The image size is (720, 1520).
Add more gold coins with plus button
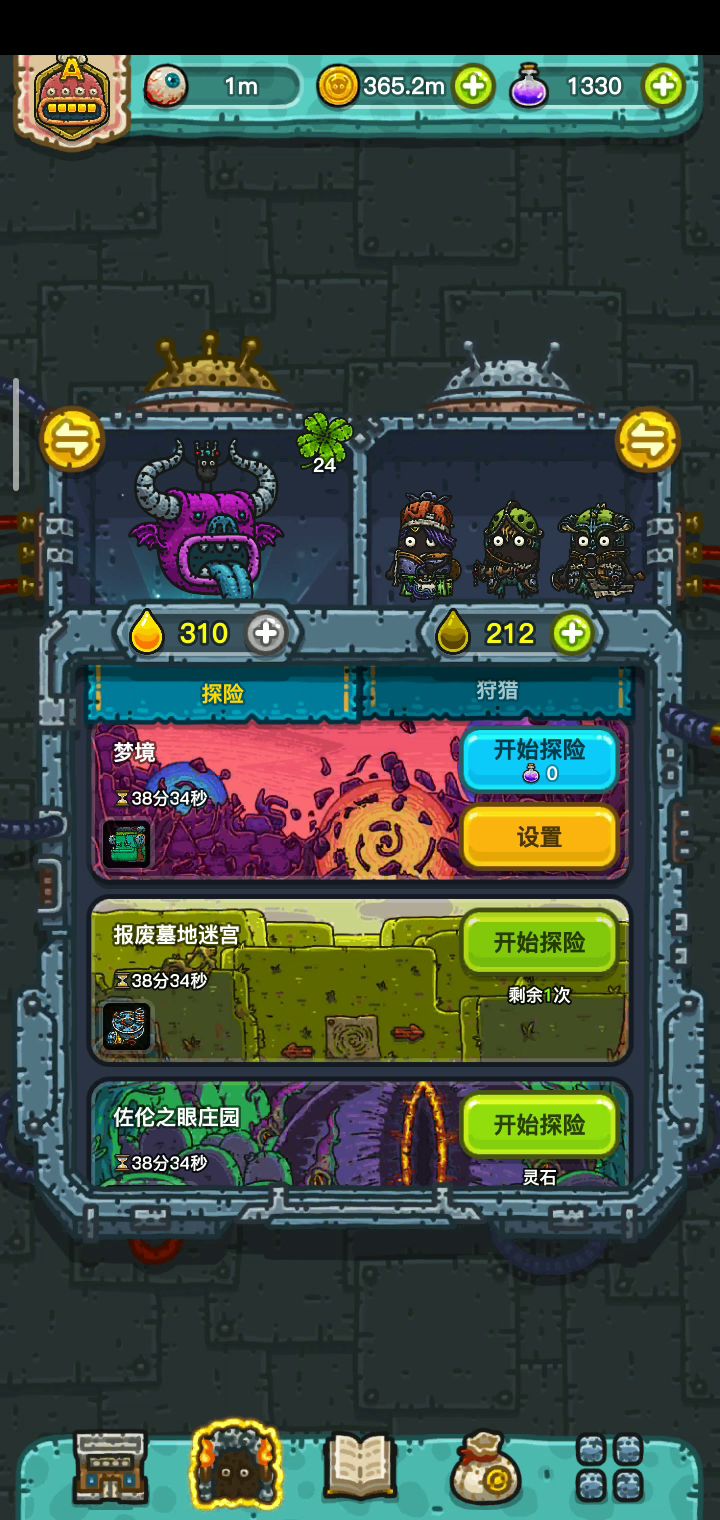click(473, 87)
